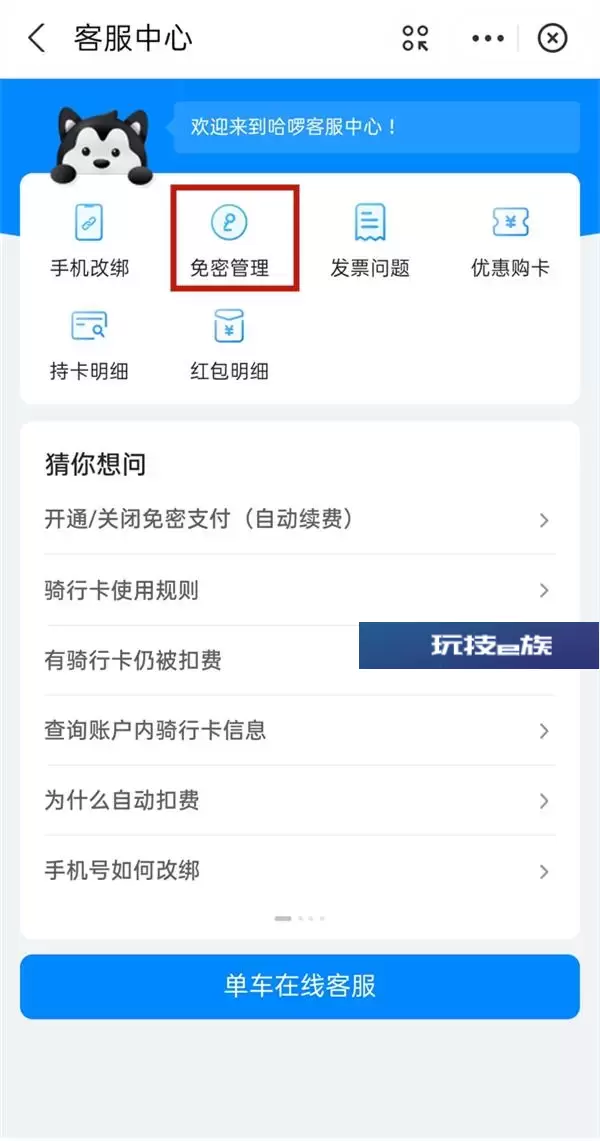Open 查询账户内骑行卡信息 question
The height and width of the screenshot is (1141, 600).
[x=300, y=730]
